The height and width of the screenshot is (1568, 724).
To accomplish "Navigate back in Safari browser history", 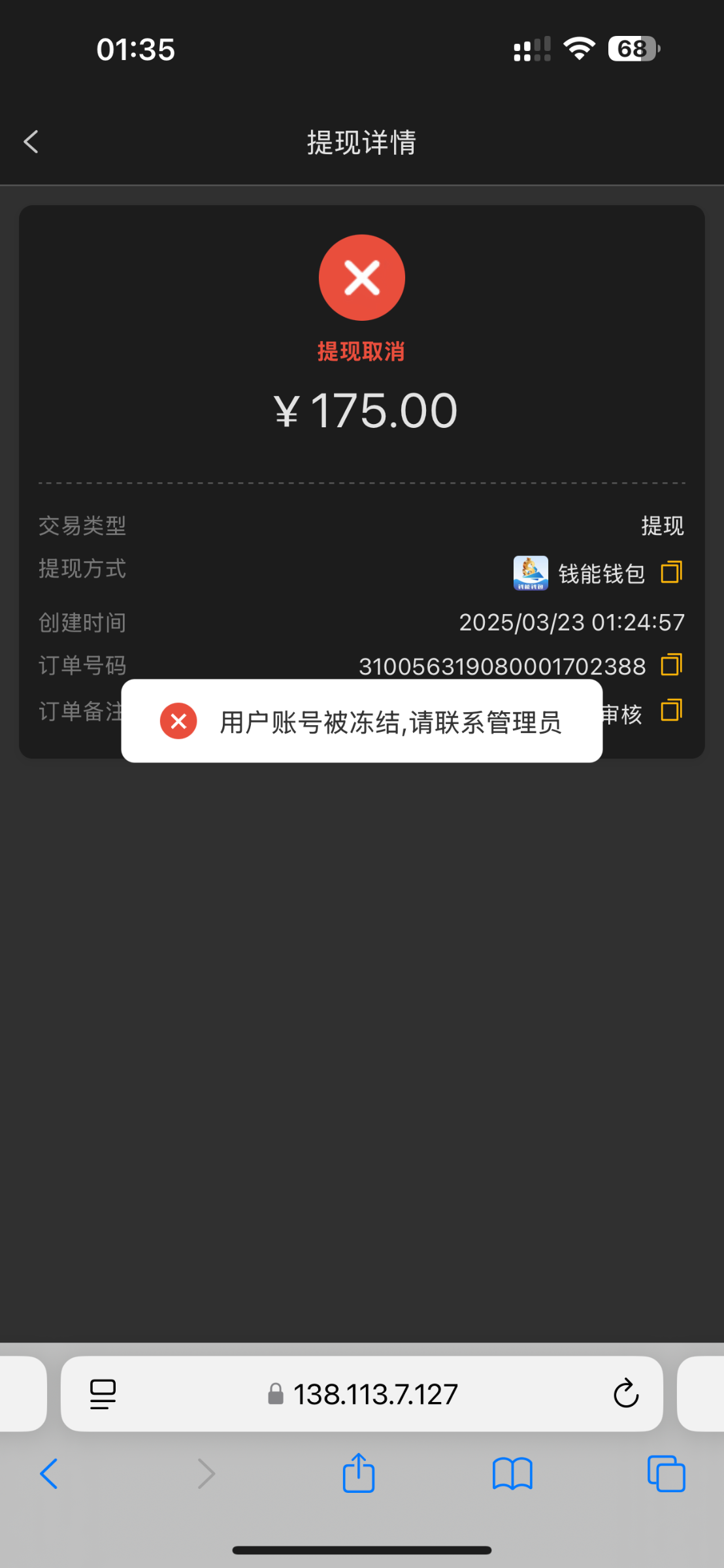I will tap(50, 1474).
